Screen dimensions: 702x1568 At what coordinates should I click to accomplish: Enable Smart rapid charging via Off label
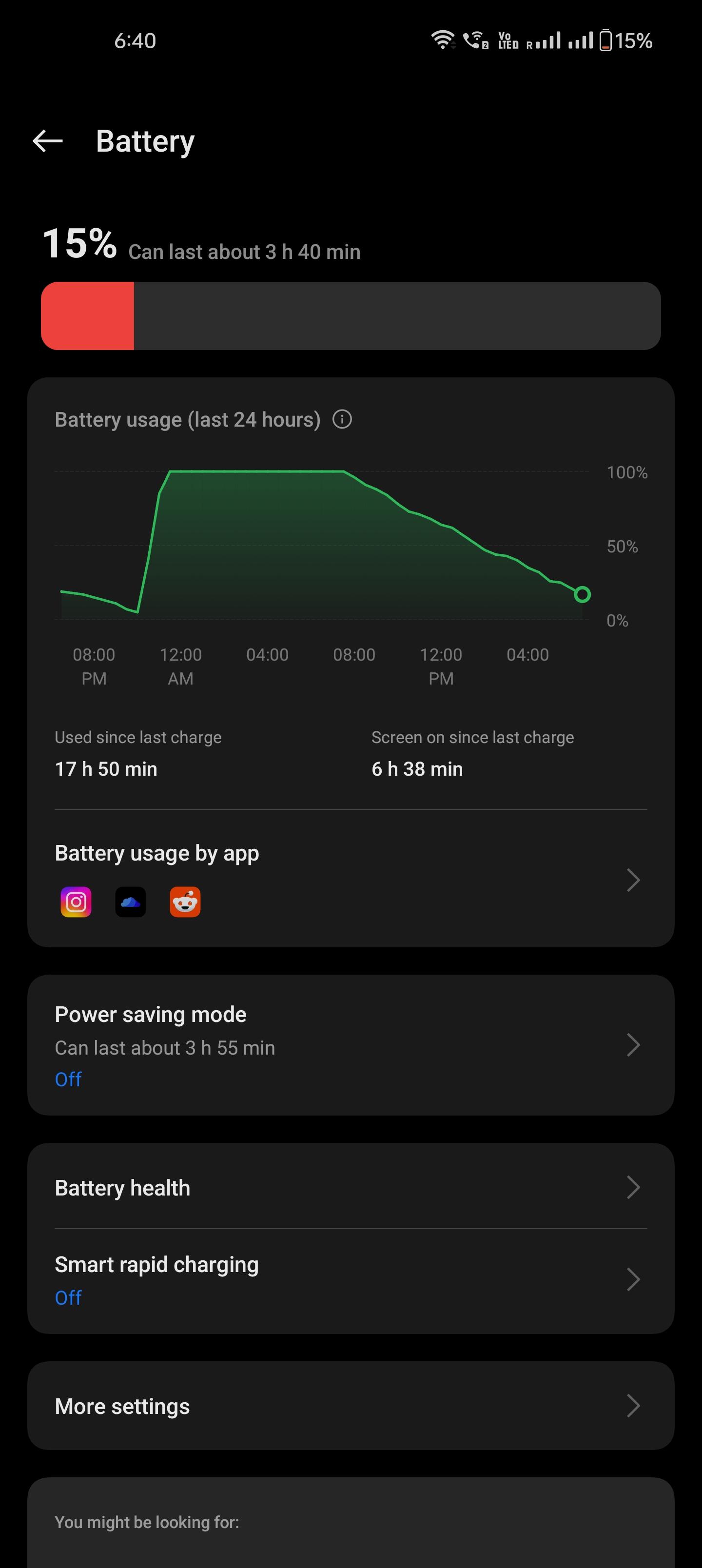coord(68,1297)
